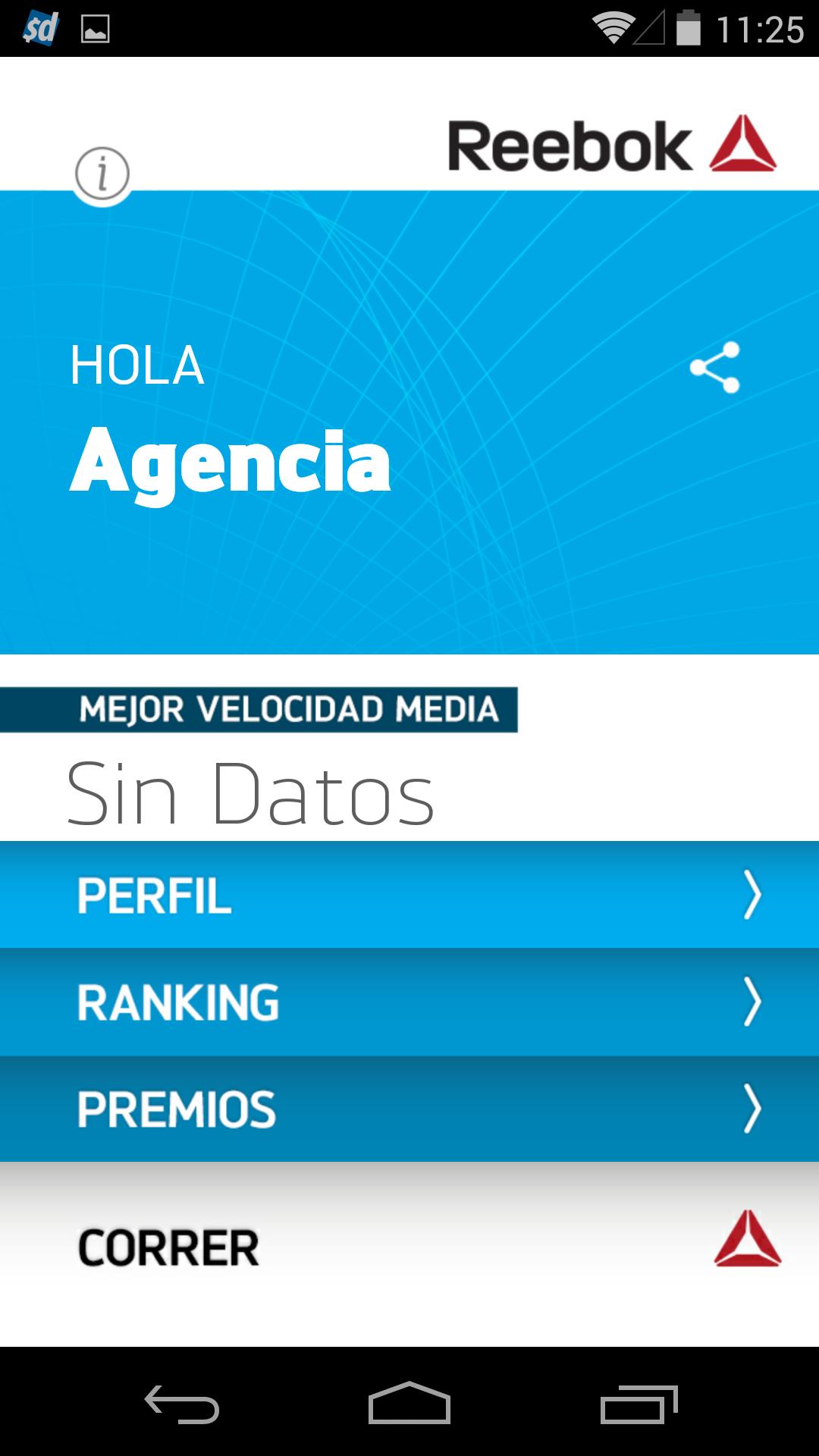The width and height of the screenshot is (819, 1456).
Task: Tap the system home button
Action: click(x=409, y=1403)
